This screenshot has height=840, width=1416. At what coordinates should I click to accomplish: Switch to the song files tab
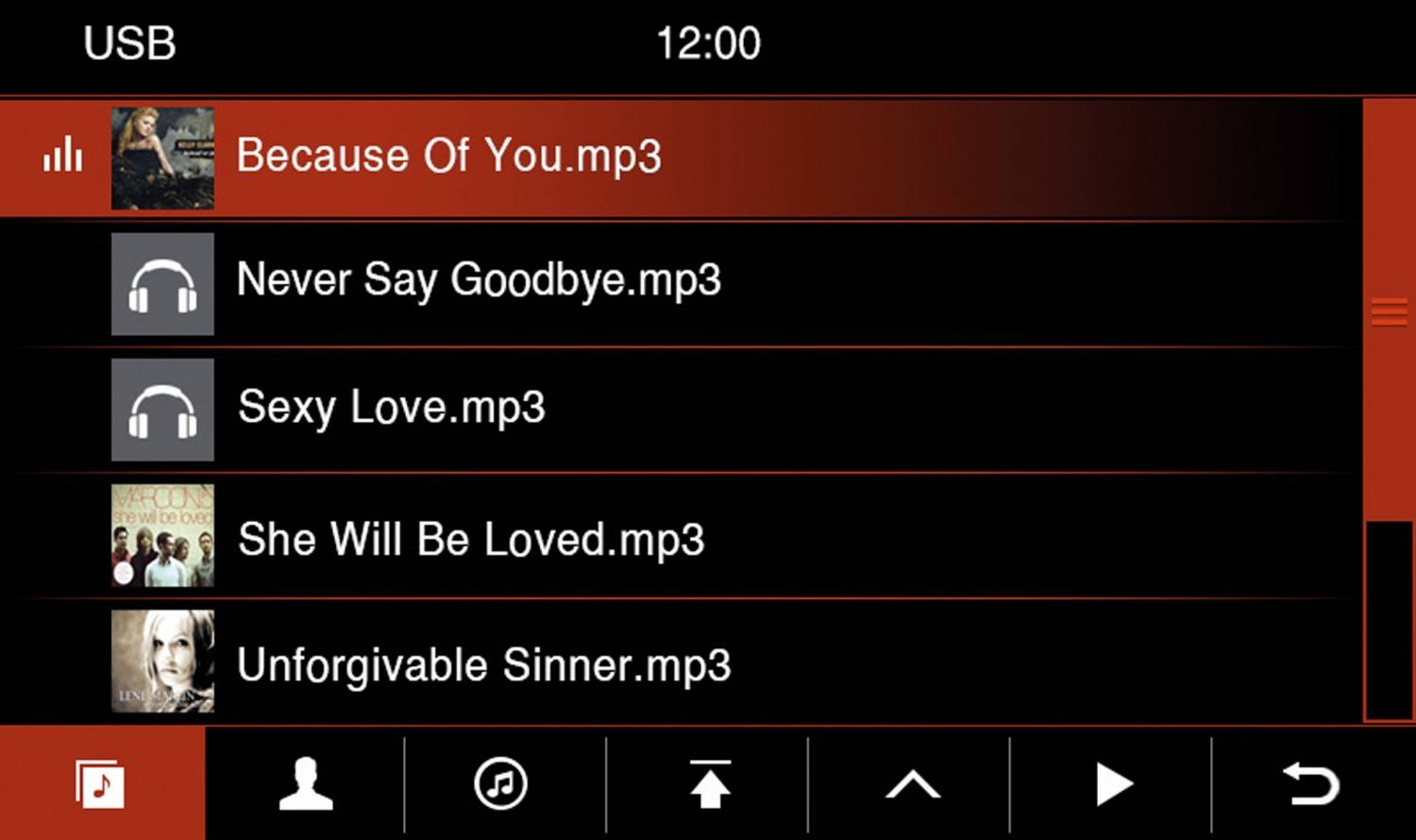(100, 783)
